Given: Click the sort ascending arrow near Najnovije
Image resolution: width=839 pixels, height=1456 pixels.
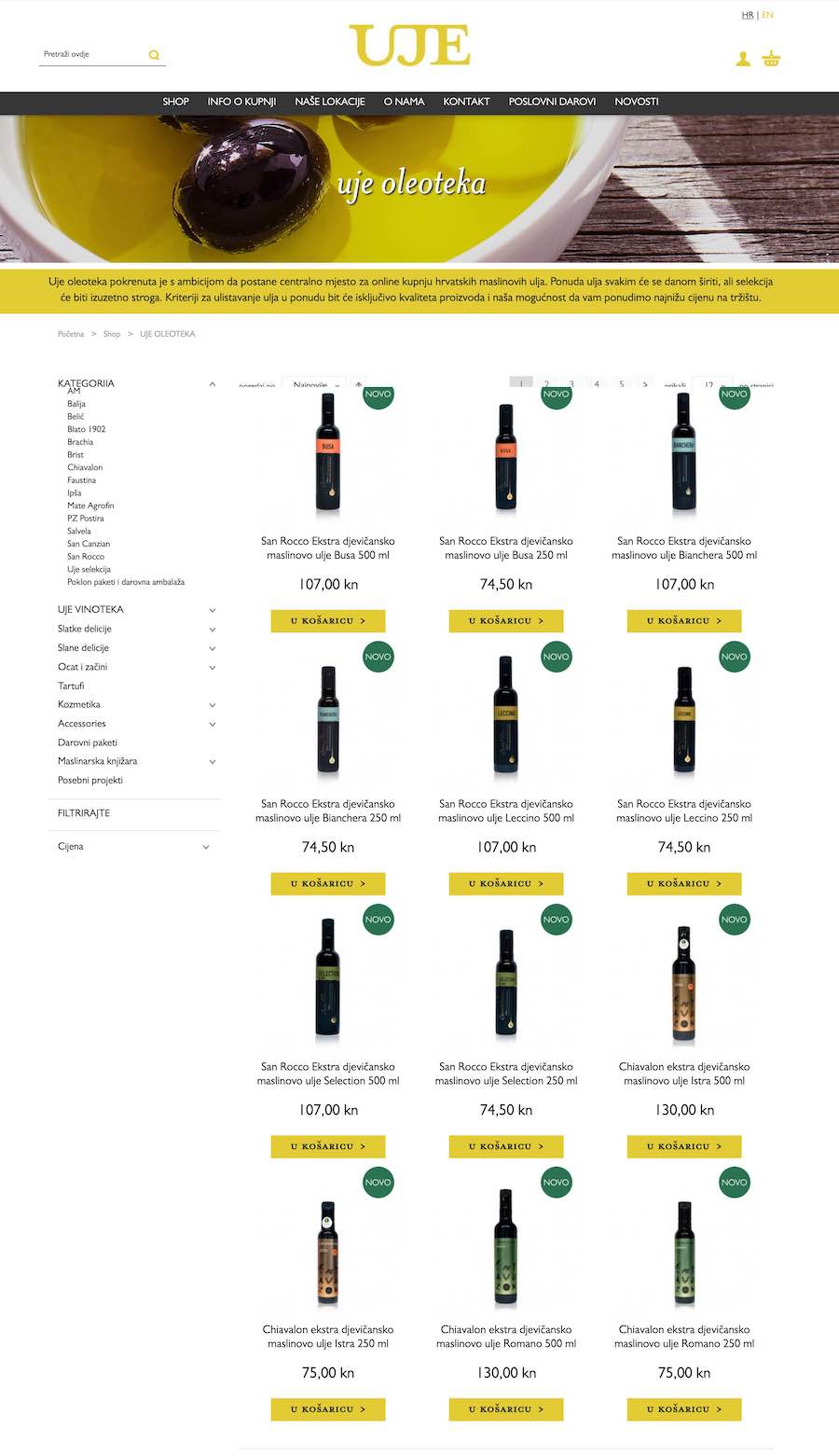Looking at the screenshot, I should (357, 383).
